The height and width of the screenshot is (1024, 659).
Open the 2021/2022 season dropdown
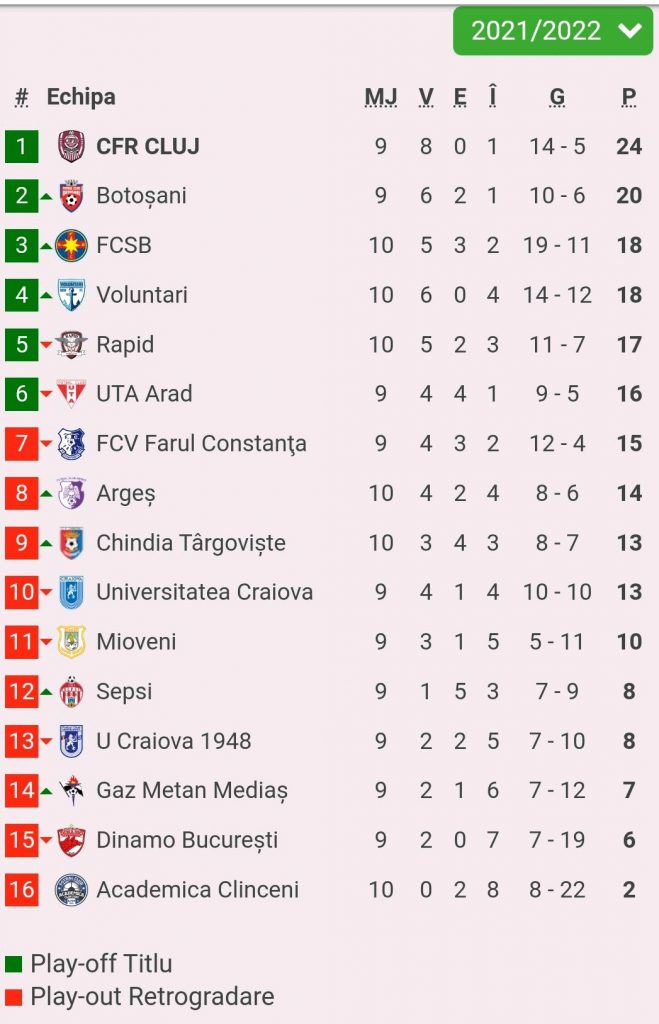coord(552,30)
